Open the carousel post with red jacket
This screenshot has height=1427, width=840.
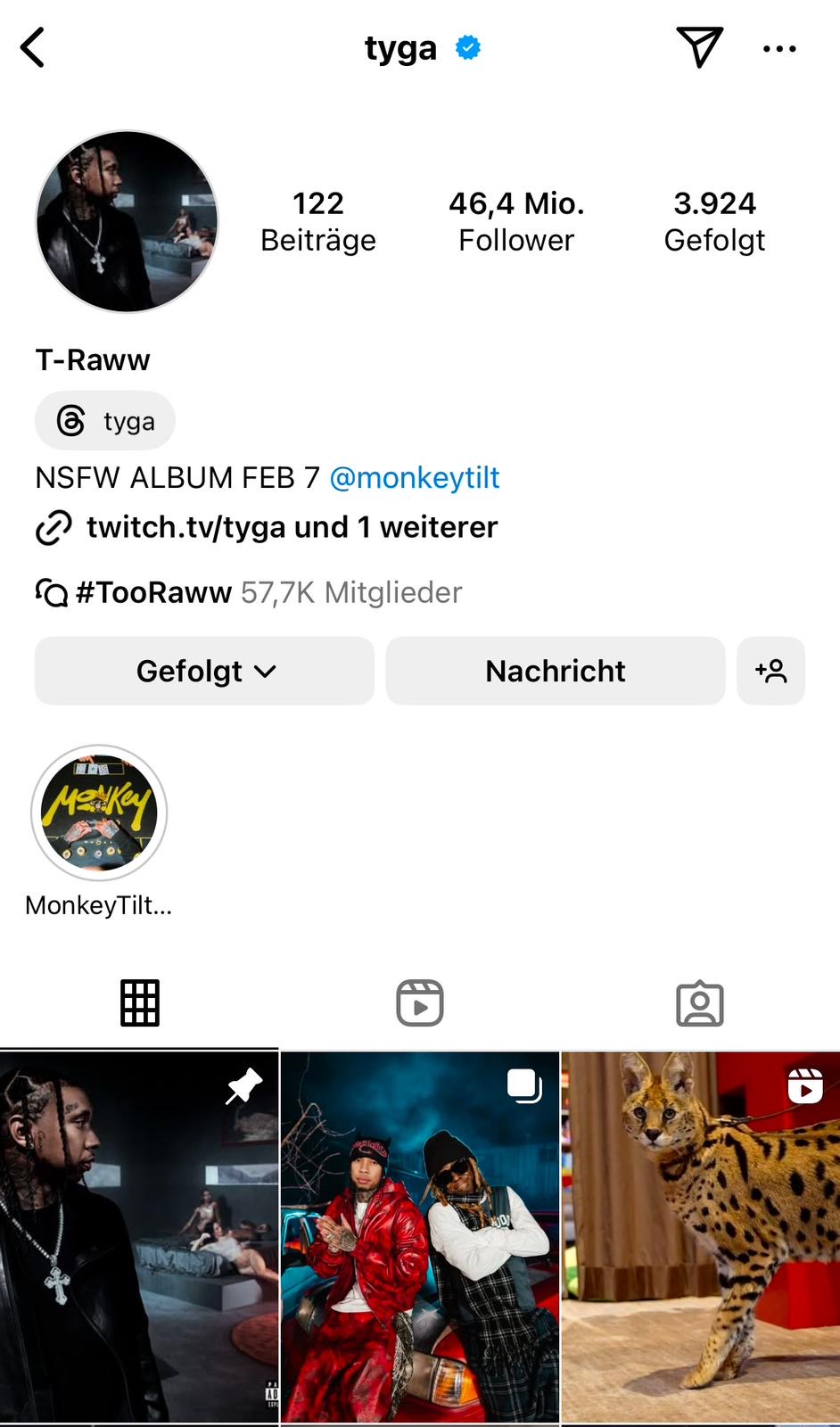point(420,1238)
